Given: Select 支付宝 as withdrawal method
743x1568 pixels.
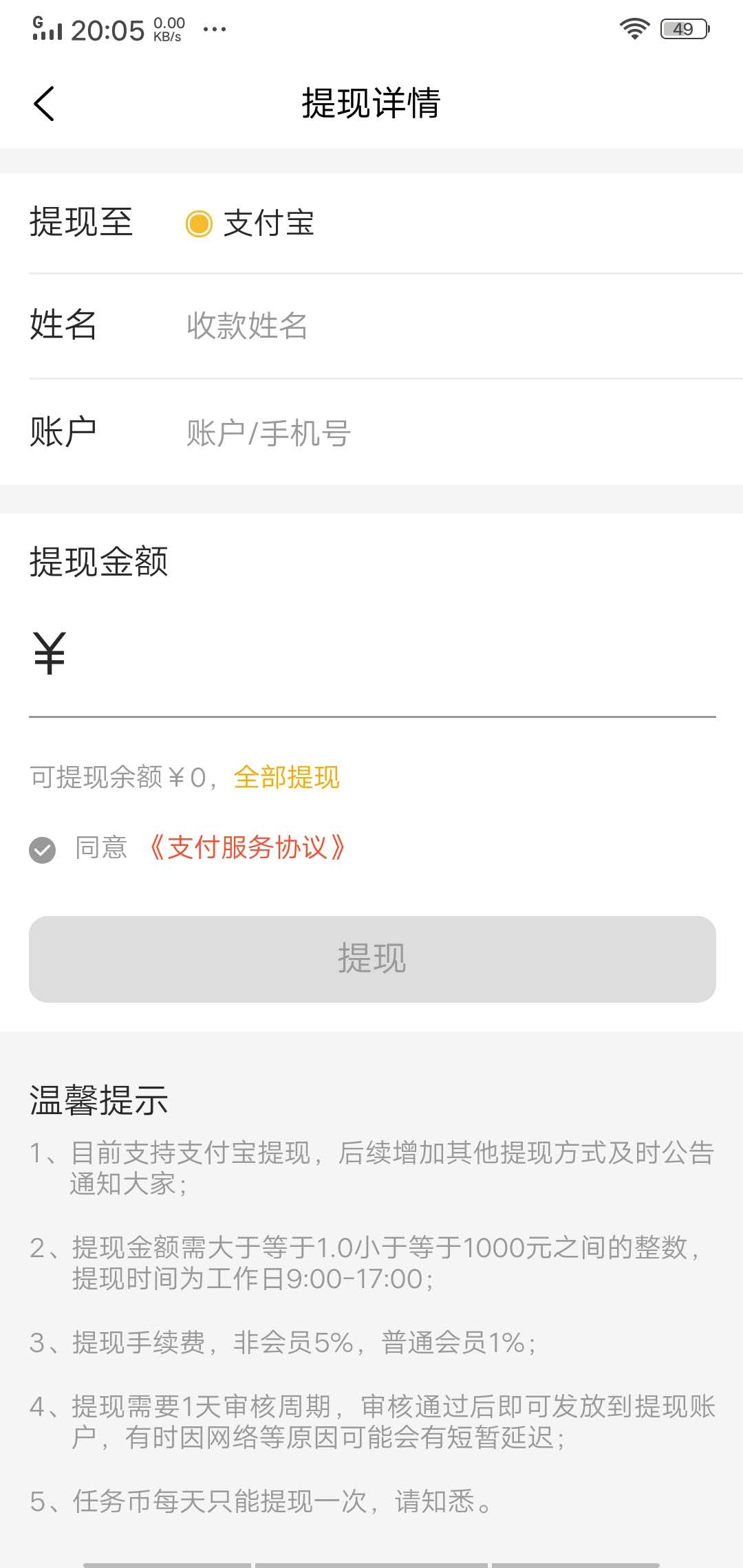Looking at the screenshot, I should point(200,224).
